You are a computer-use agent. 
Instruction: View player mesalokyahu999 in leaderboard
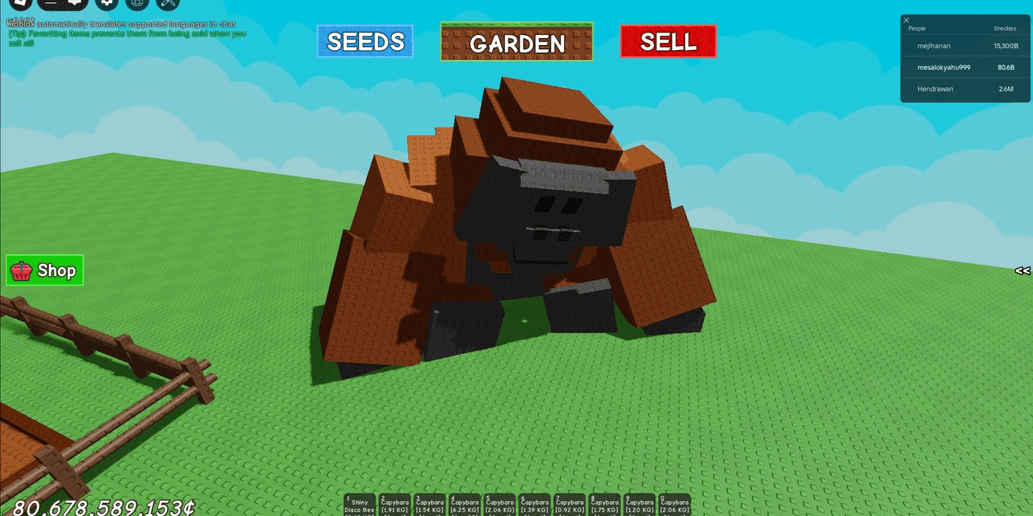click(944, 68)
